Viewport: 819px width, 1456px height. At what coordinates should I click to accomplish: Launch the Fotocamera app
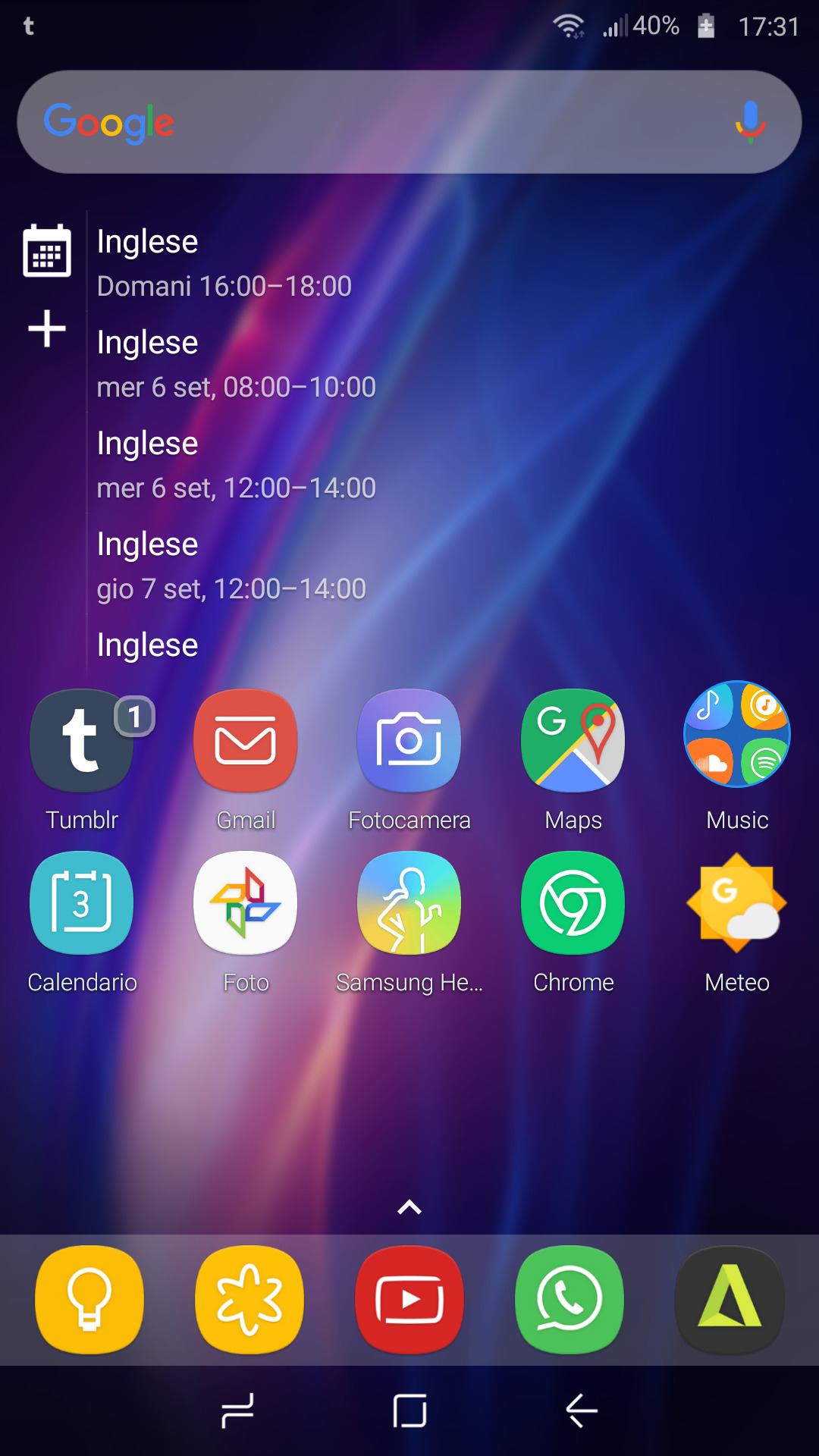pyautogui.click(x=409, y=739)
